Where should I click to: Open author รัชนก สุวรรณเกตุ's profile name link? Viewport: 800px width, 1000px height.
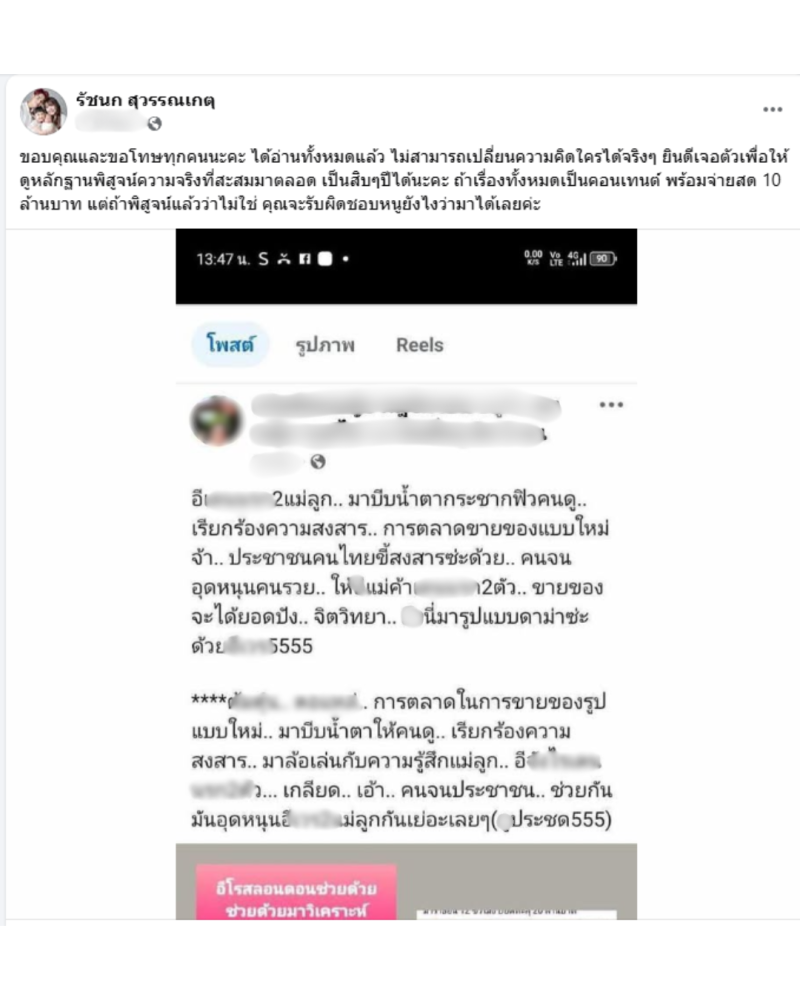coord(146,100)
